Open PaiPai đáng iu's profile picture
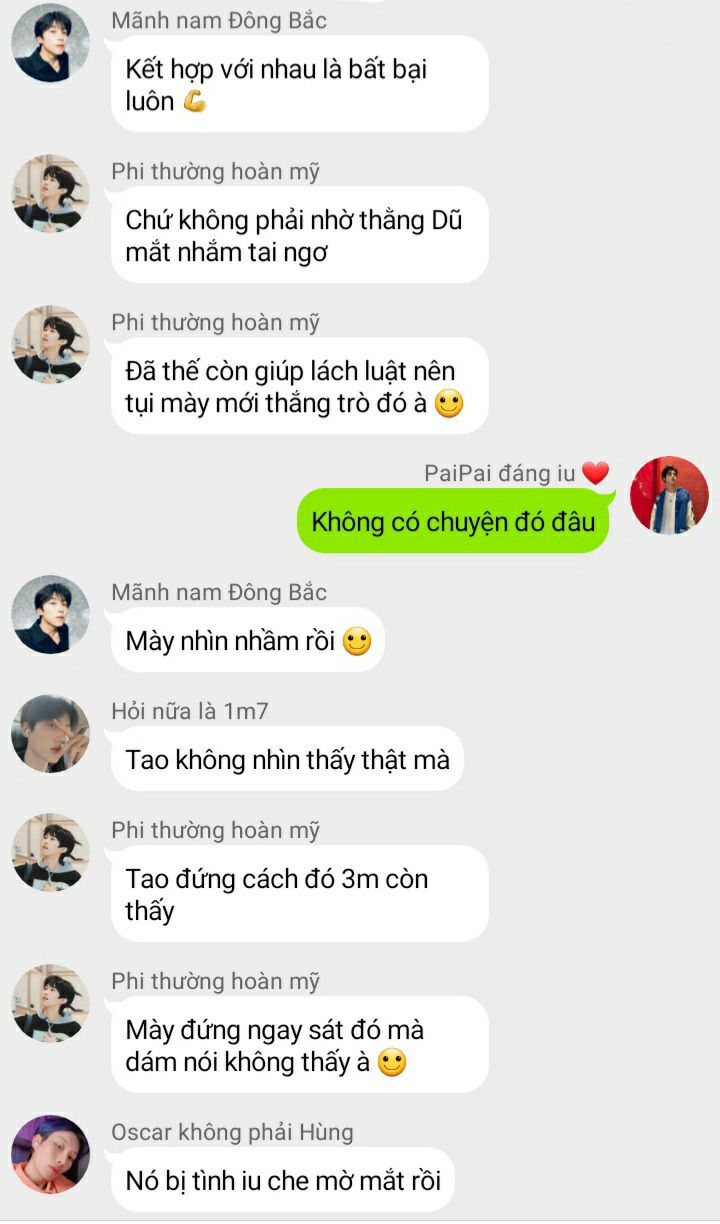Viewport: 720px width, 1224px height. (x=669, y=495)
